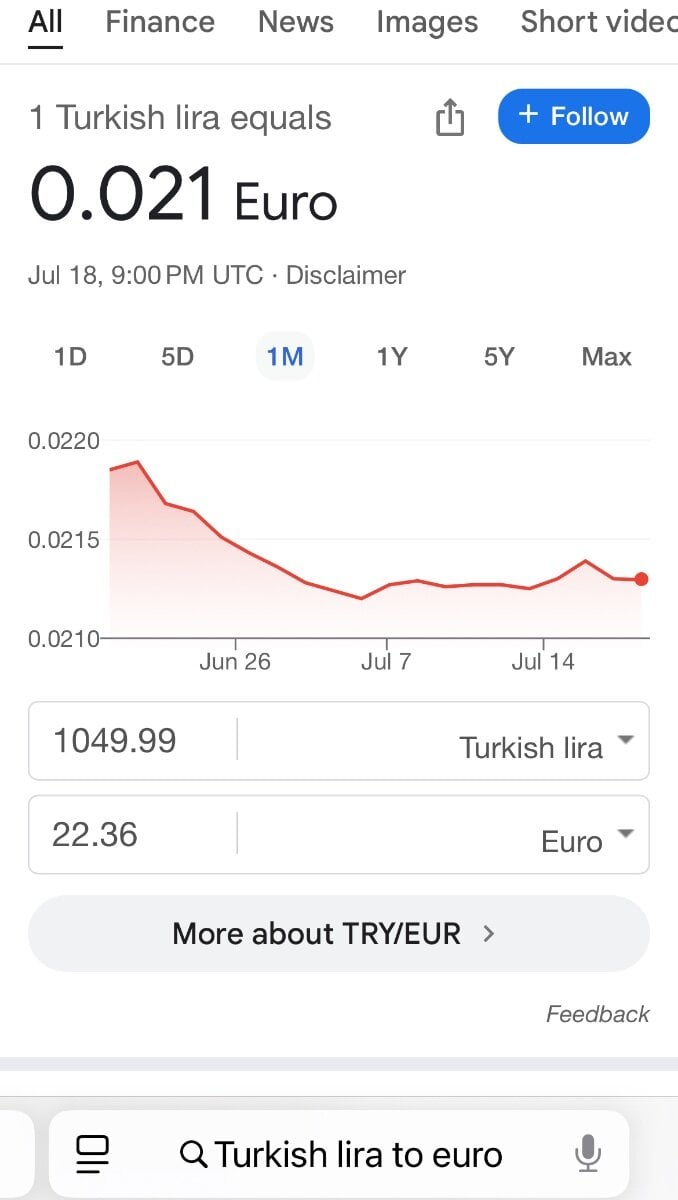Switch the chart to Max range
Viewport: 678px width, 1200px height.
point(606,357)
